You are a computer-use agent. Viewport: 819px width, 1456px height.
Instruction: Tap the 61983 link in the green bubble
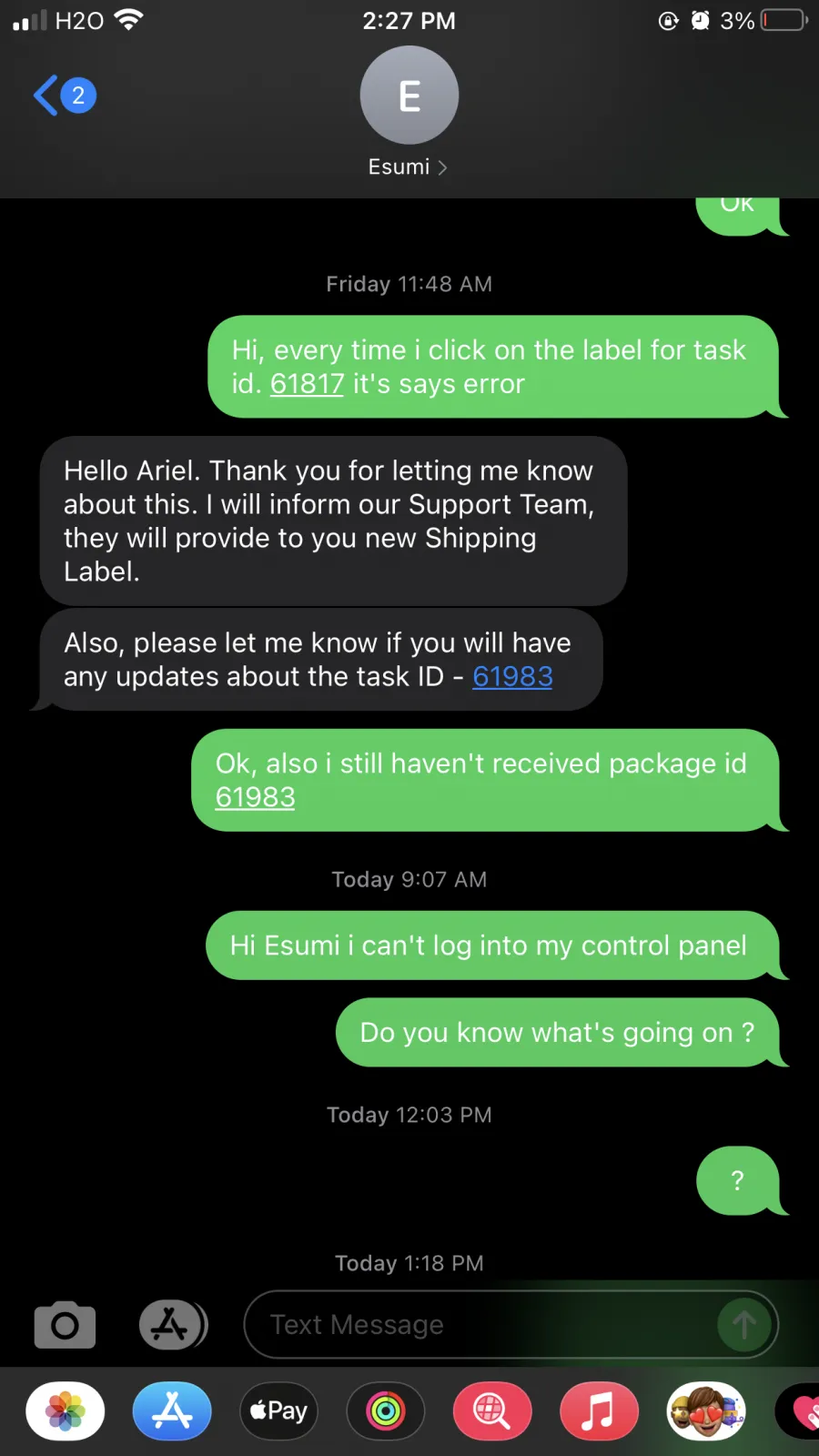[x=255, y=797]
